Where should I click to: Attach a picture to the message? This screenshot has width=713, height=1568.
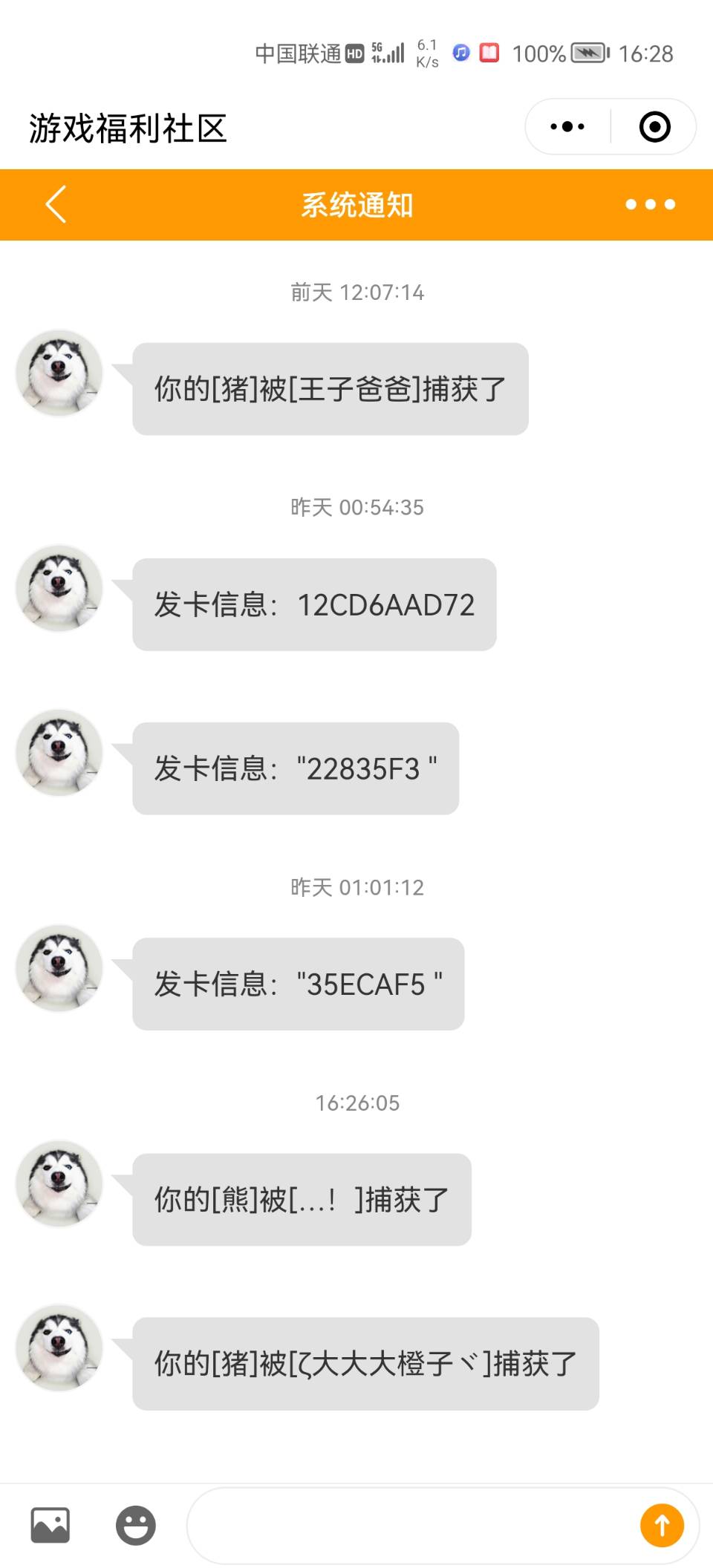[x=50, y=1526]
